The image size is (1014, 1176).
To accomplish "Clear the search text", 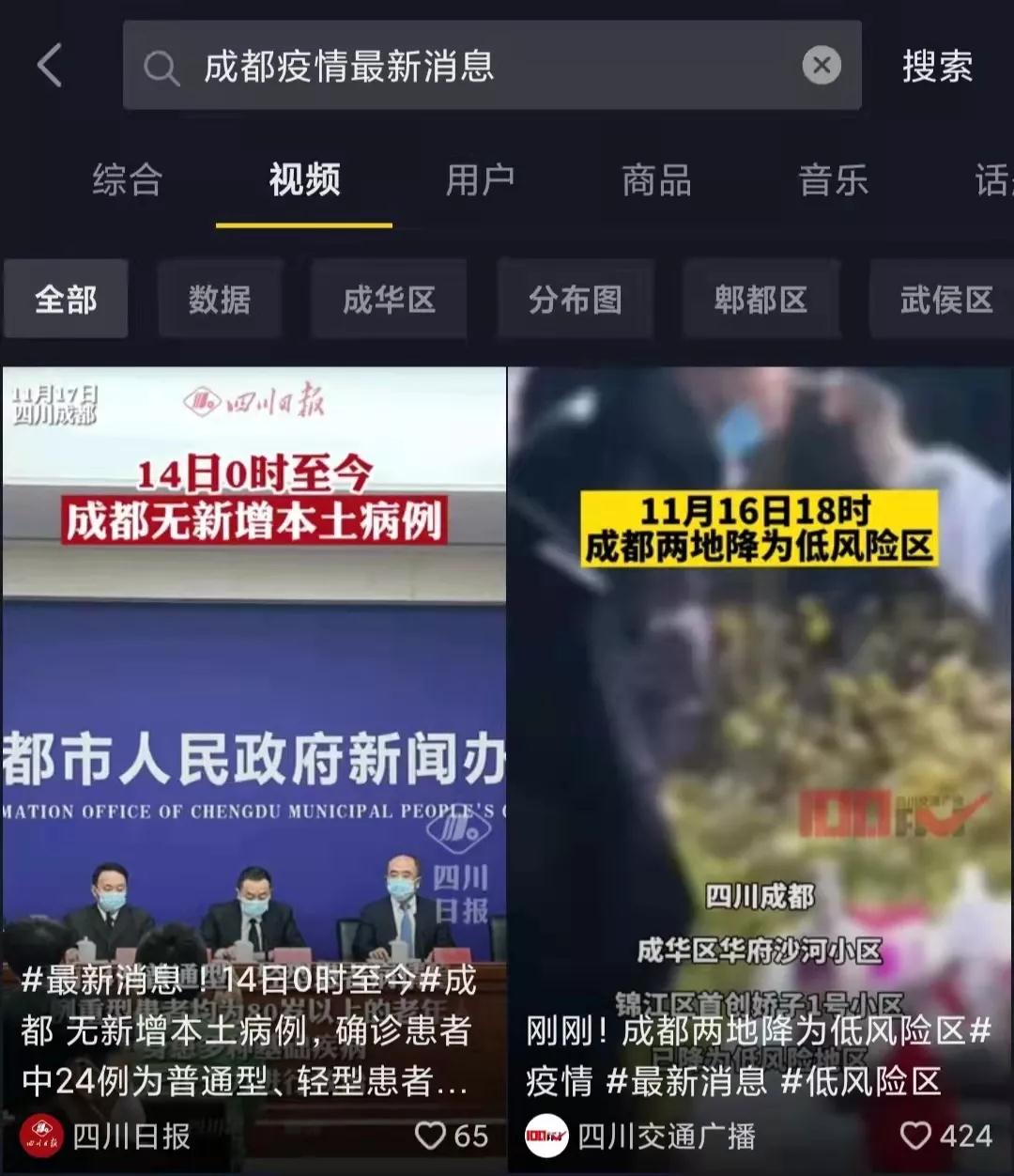I will (821, 66).
